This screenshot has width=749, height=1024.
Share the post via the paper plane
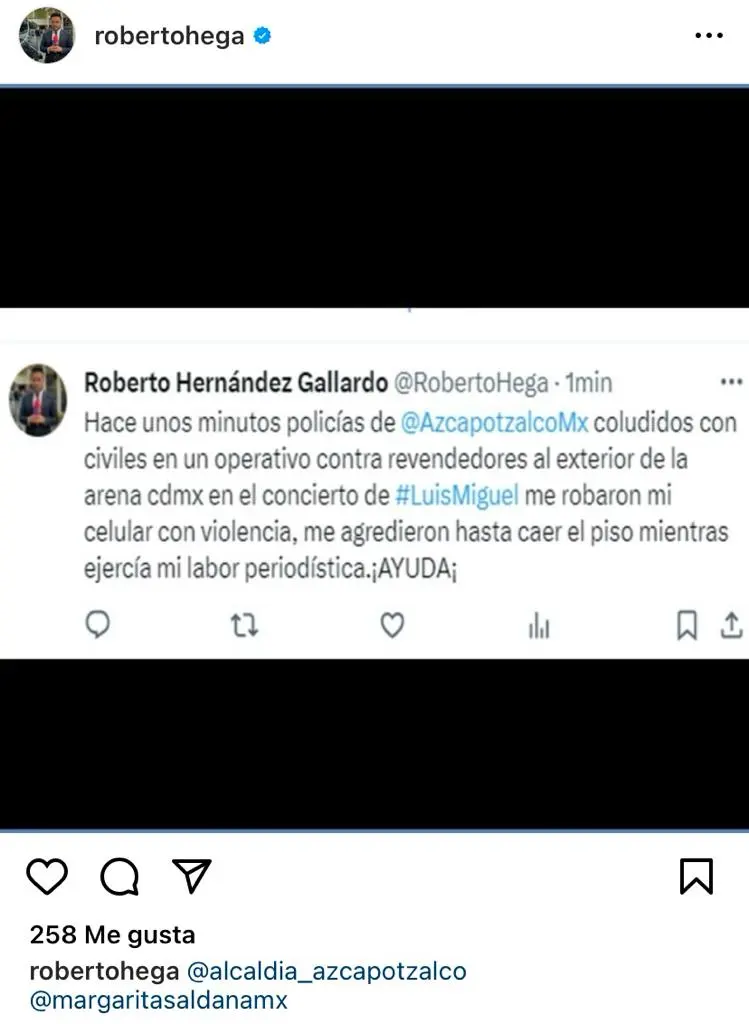192,876
